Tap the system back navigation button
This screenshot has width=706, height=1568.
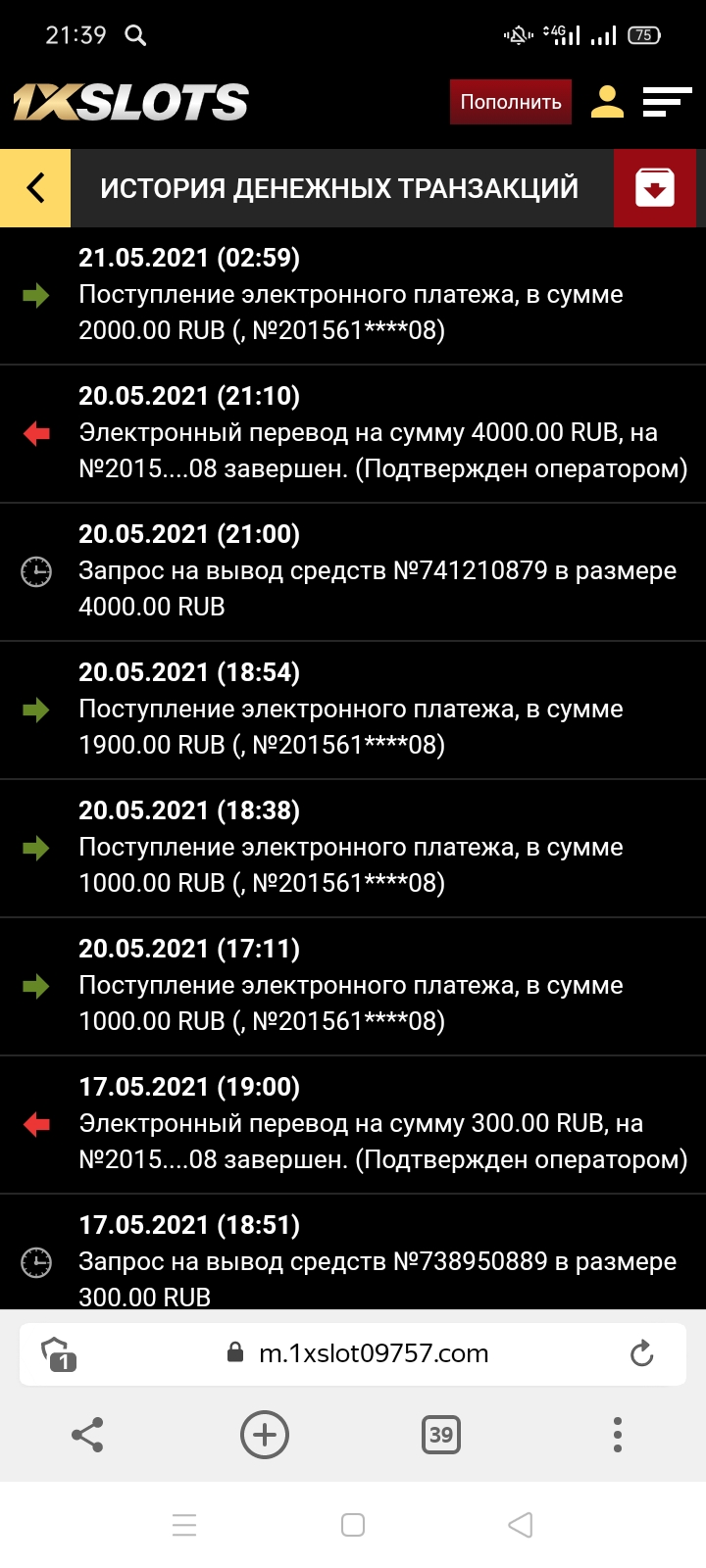coord(521,1525)
